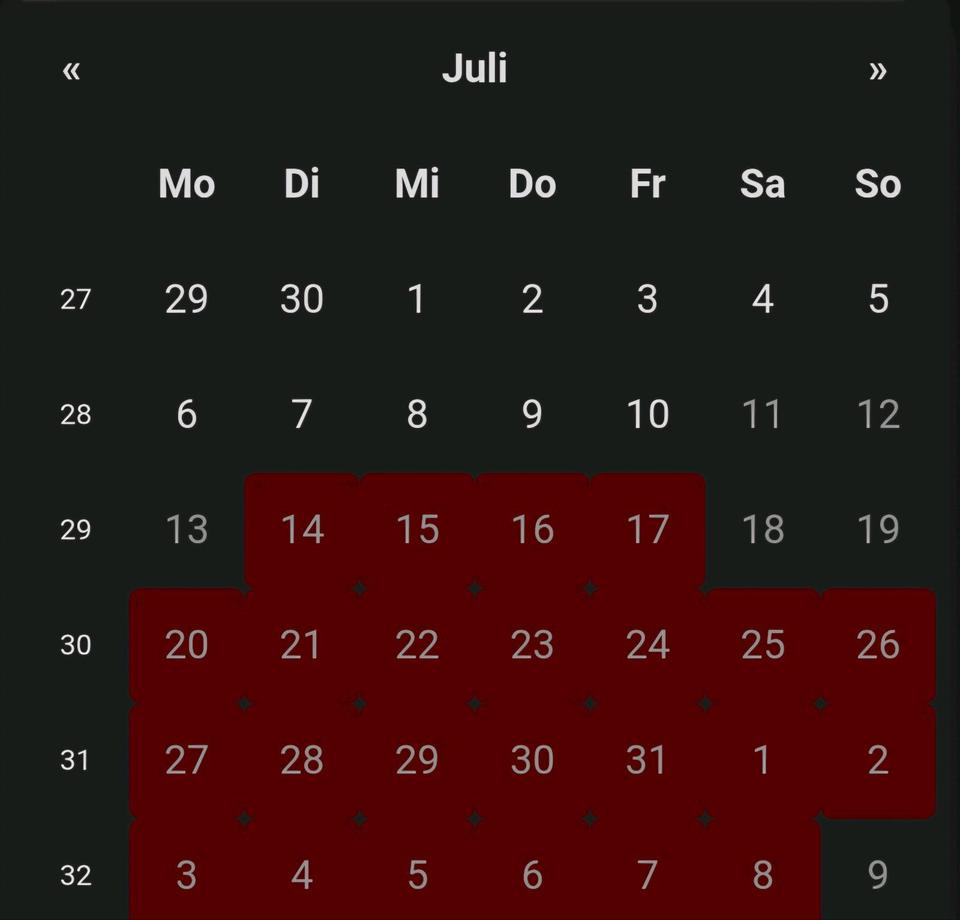Viewport: 960px width, 920px height.
Task: Pick Monday, July 6
Action: [x=187, y=414]
